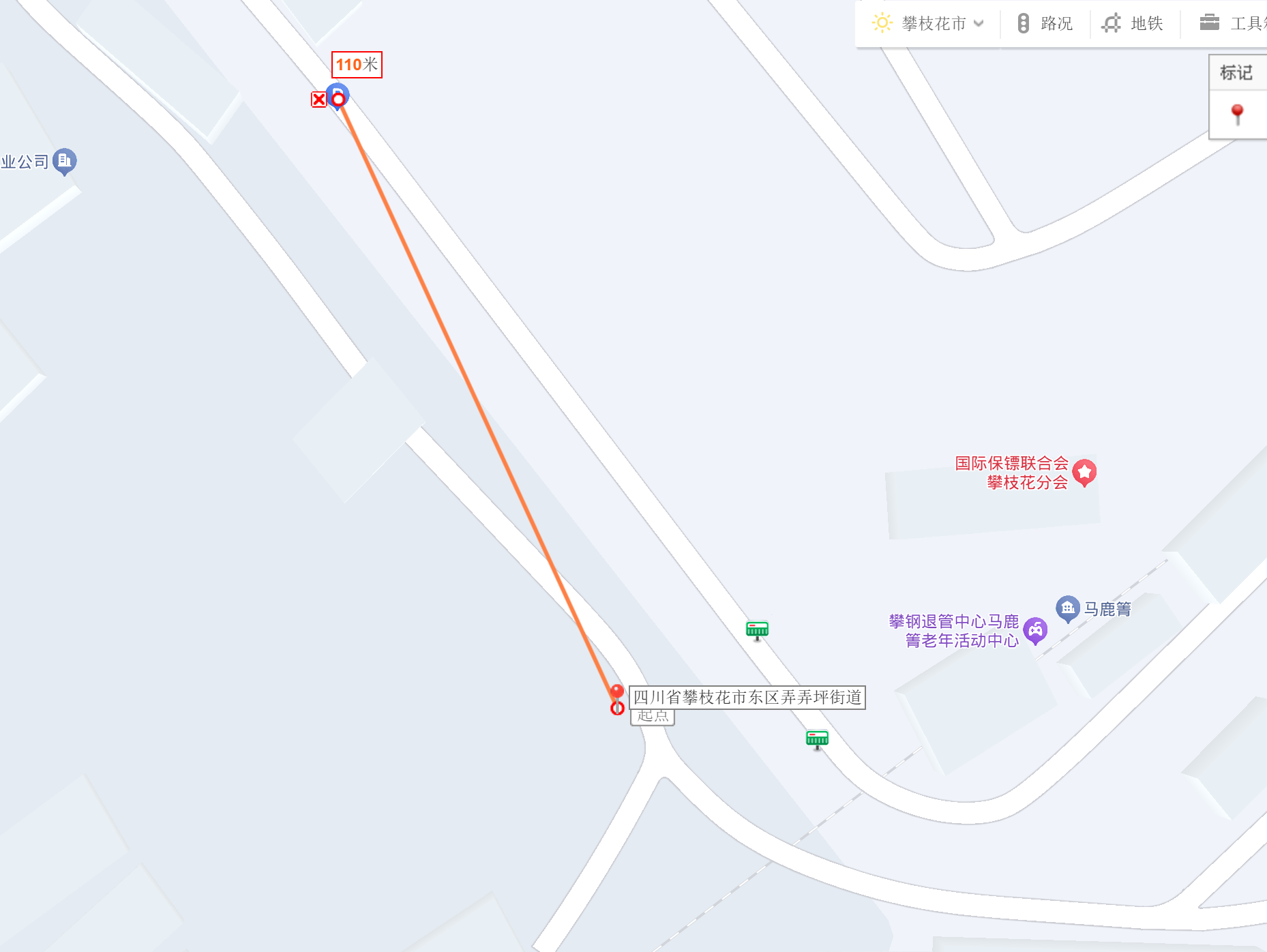The image size is (1267, 952).
Task: Show the 地铁 subway map
Action: tap(1133, 24)
